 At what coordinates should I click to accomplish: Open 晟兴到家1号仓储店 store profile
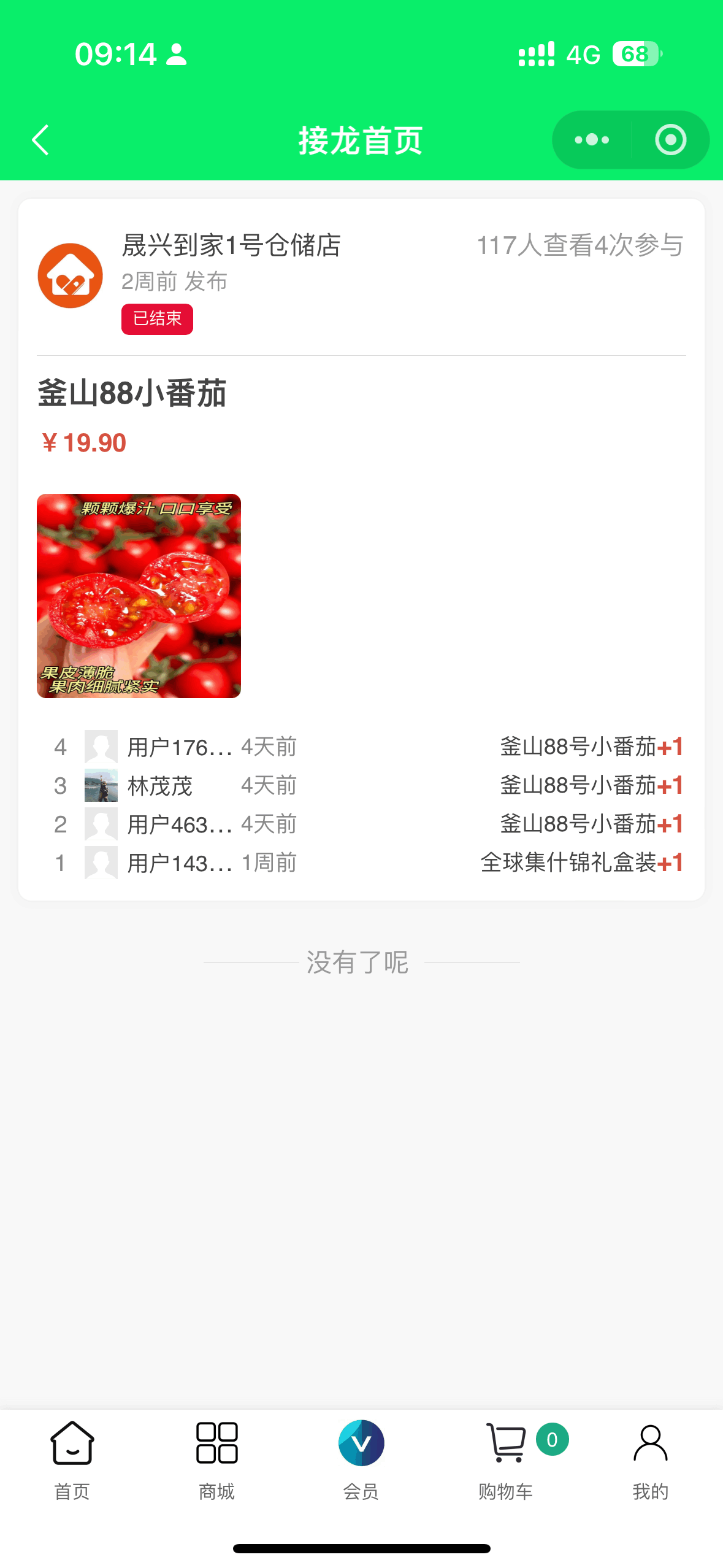[231, 245]
